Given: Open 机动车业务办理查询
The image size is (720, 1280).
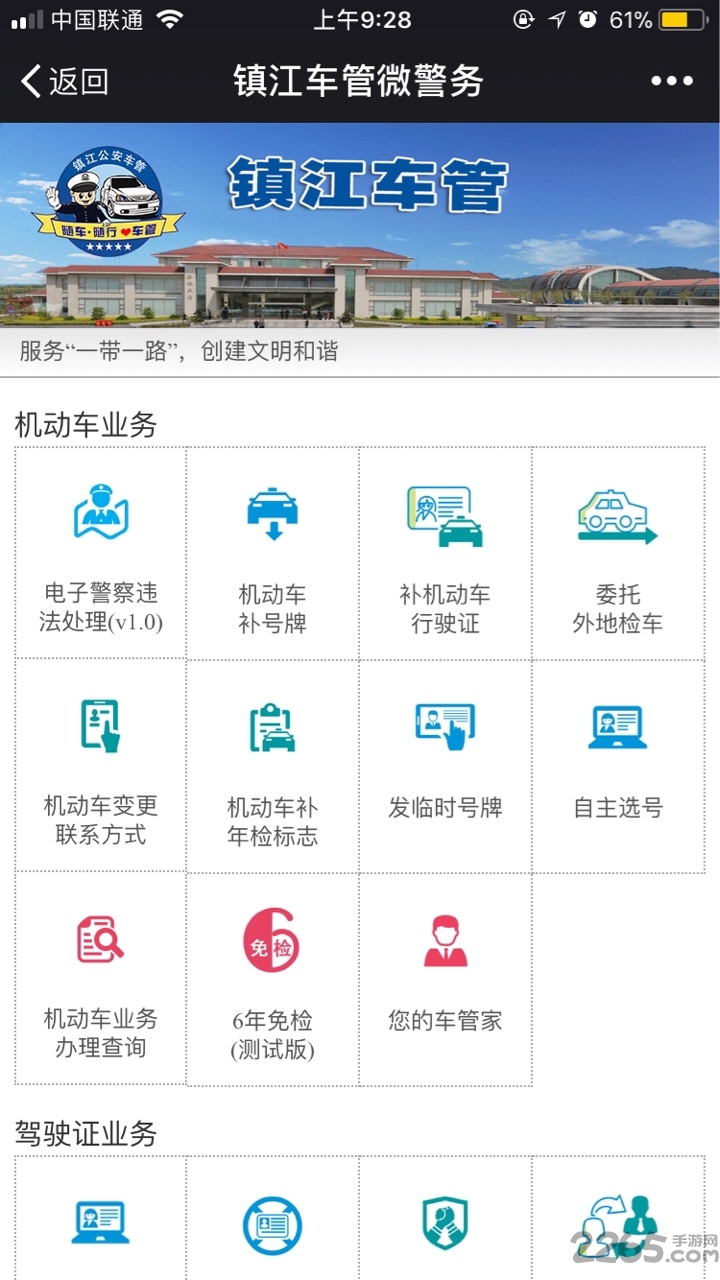Looking at the screenshot, I should coord(101,978).
